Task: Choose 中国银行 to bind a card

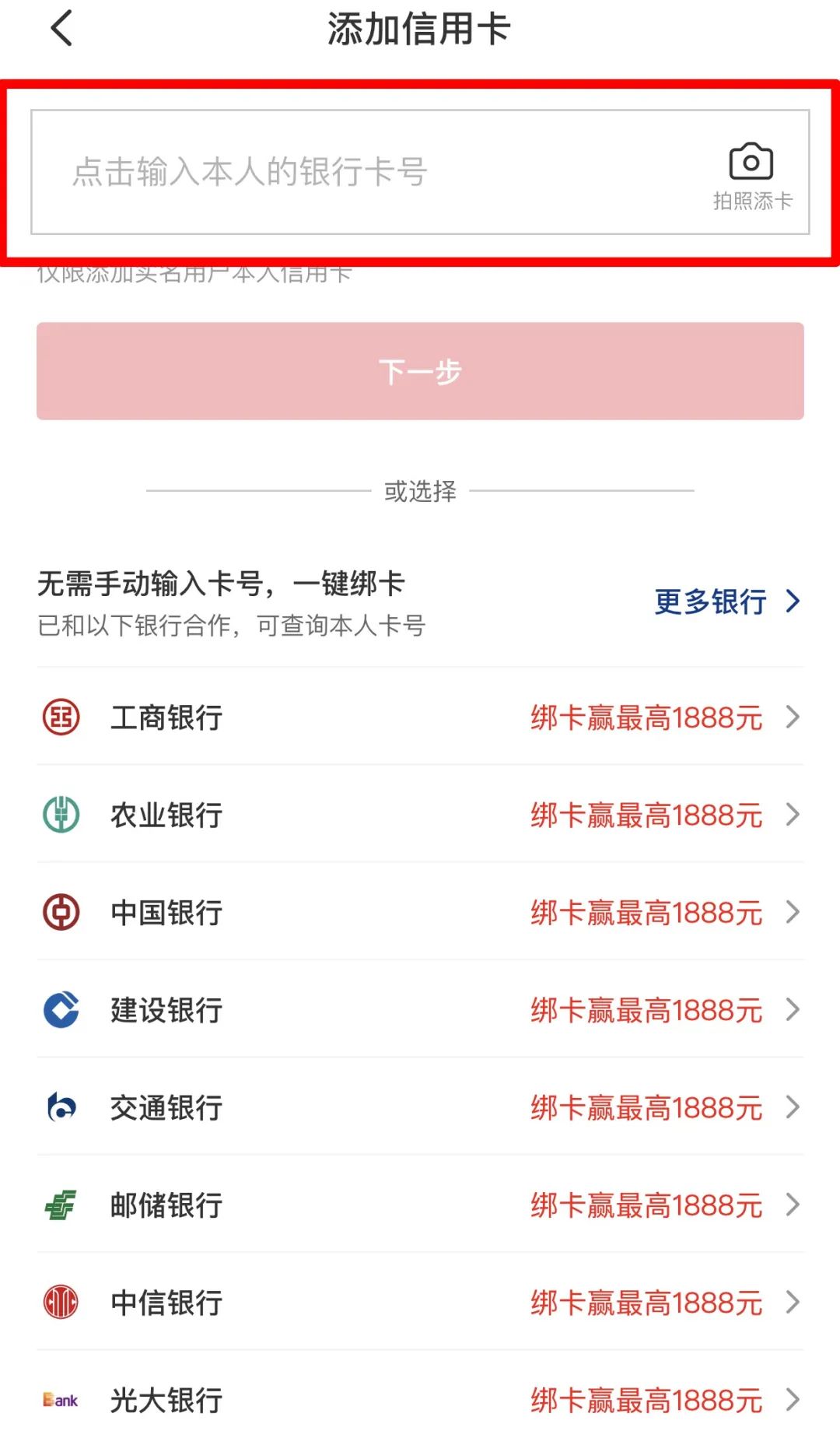Action: (420, 911)
